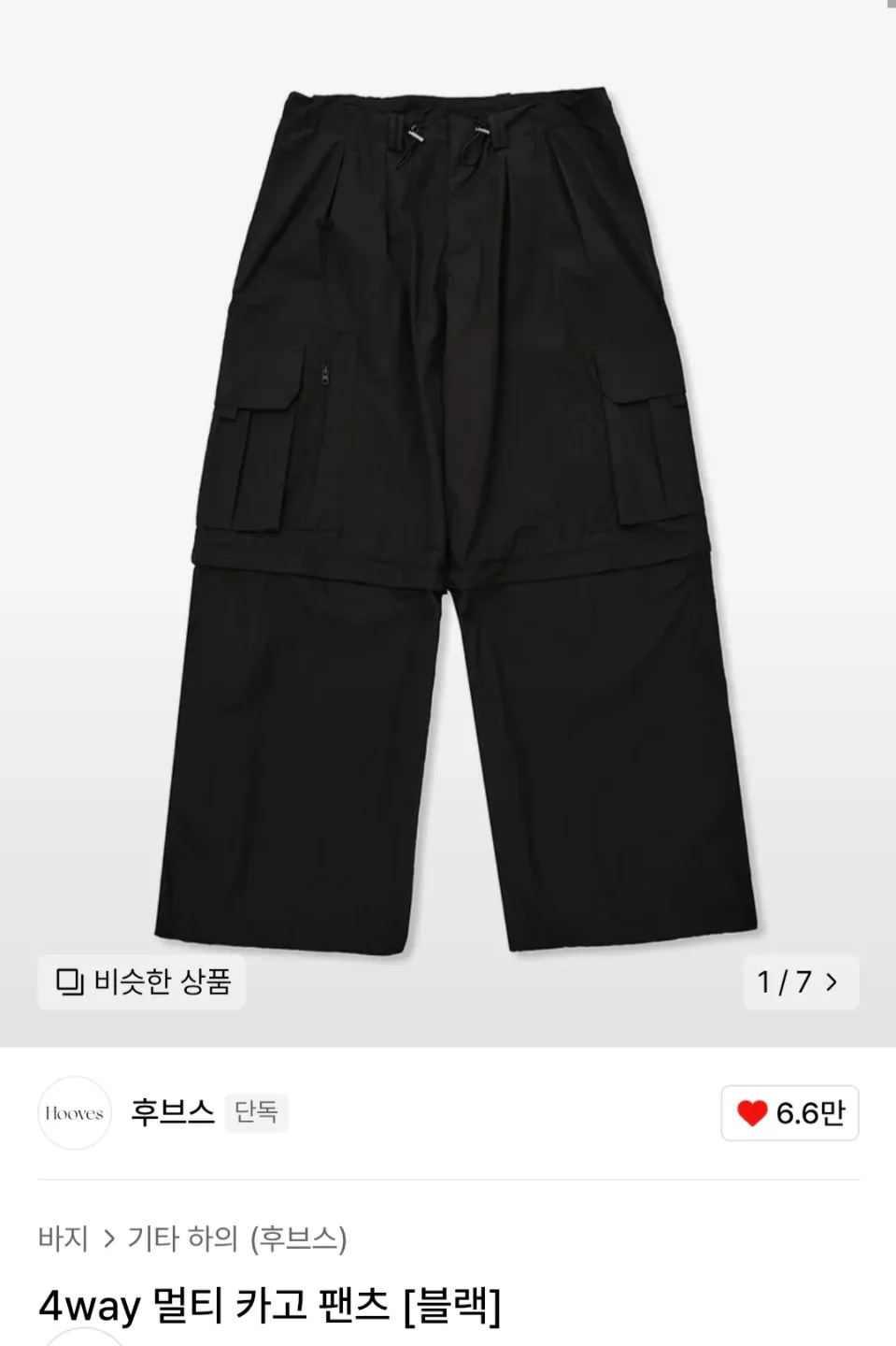
Task: Open similar products (비슷한 상품)
Action: (142, 981)
